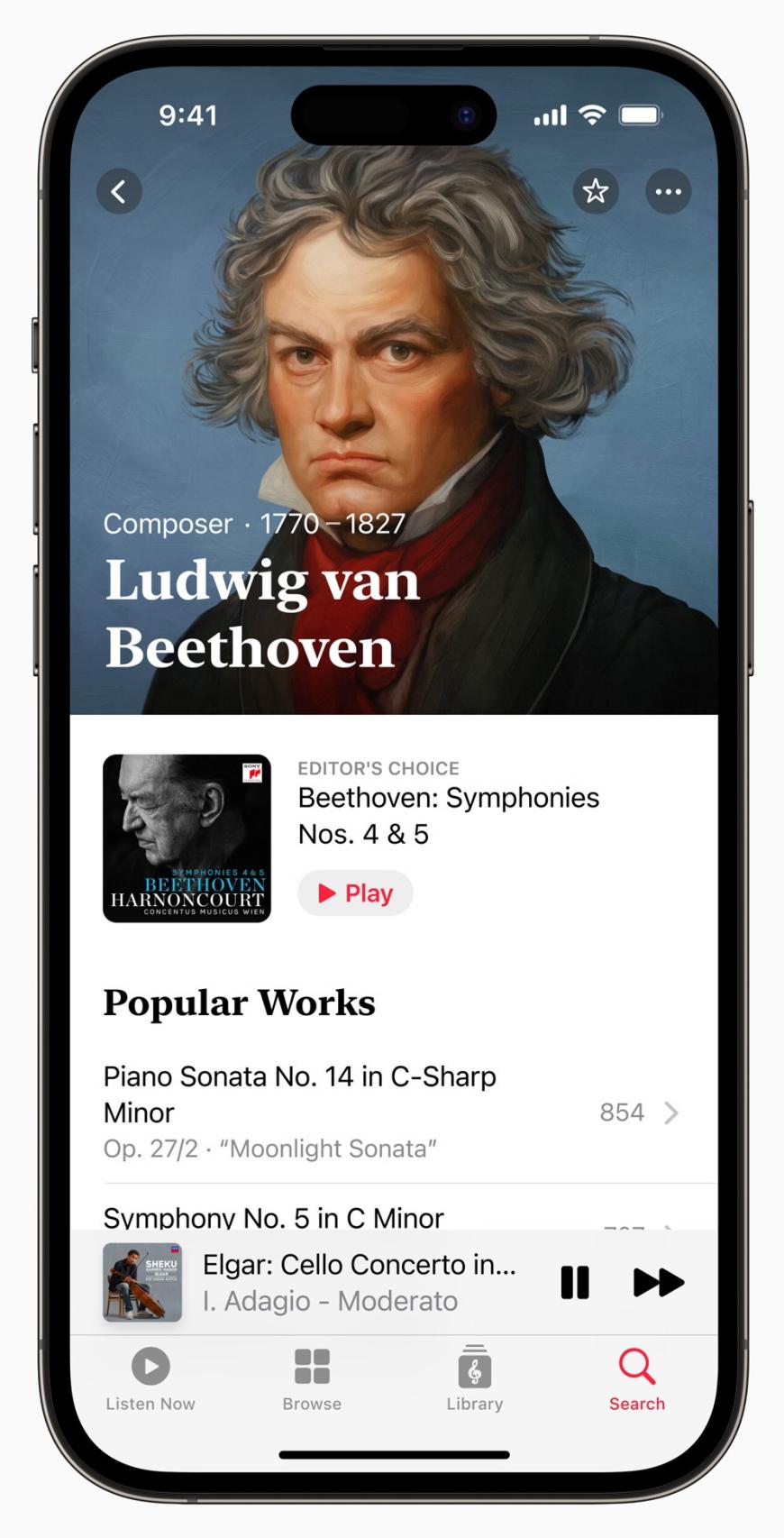
Task: Open Symphony No. 5 in C Minor
Action: [x=274, y=1217]
